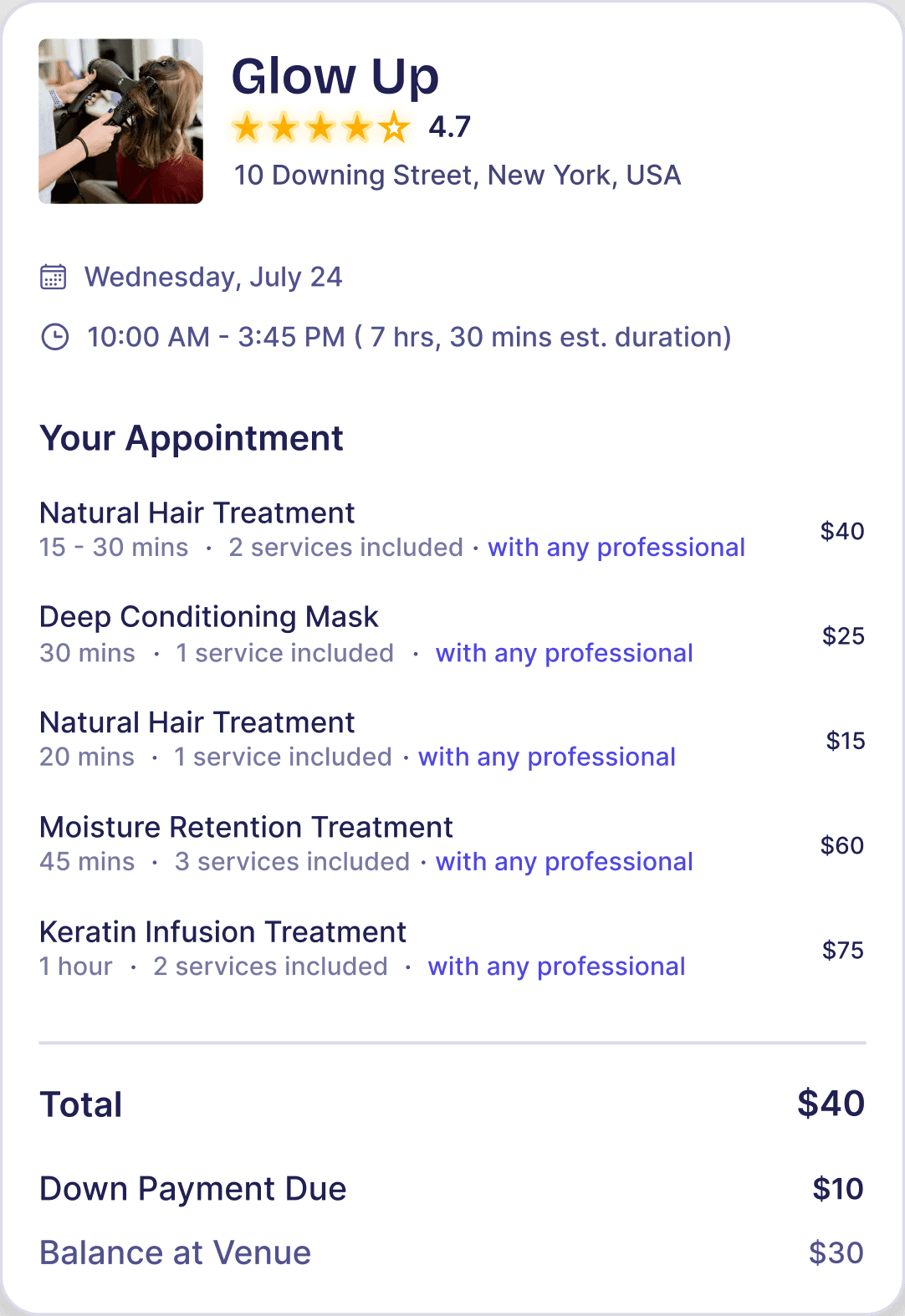905x1316 pixels.
Task: Change professional for Moisture Retention Treatment
Action: coord(564,862)
